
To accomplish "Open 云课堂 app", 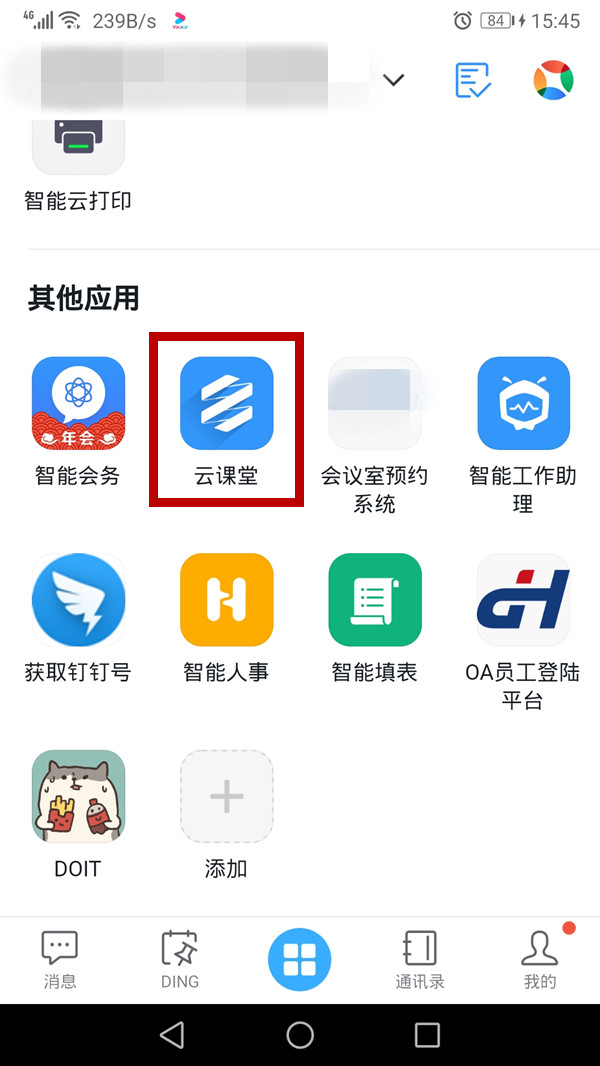I will 226,404.
